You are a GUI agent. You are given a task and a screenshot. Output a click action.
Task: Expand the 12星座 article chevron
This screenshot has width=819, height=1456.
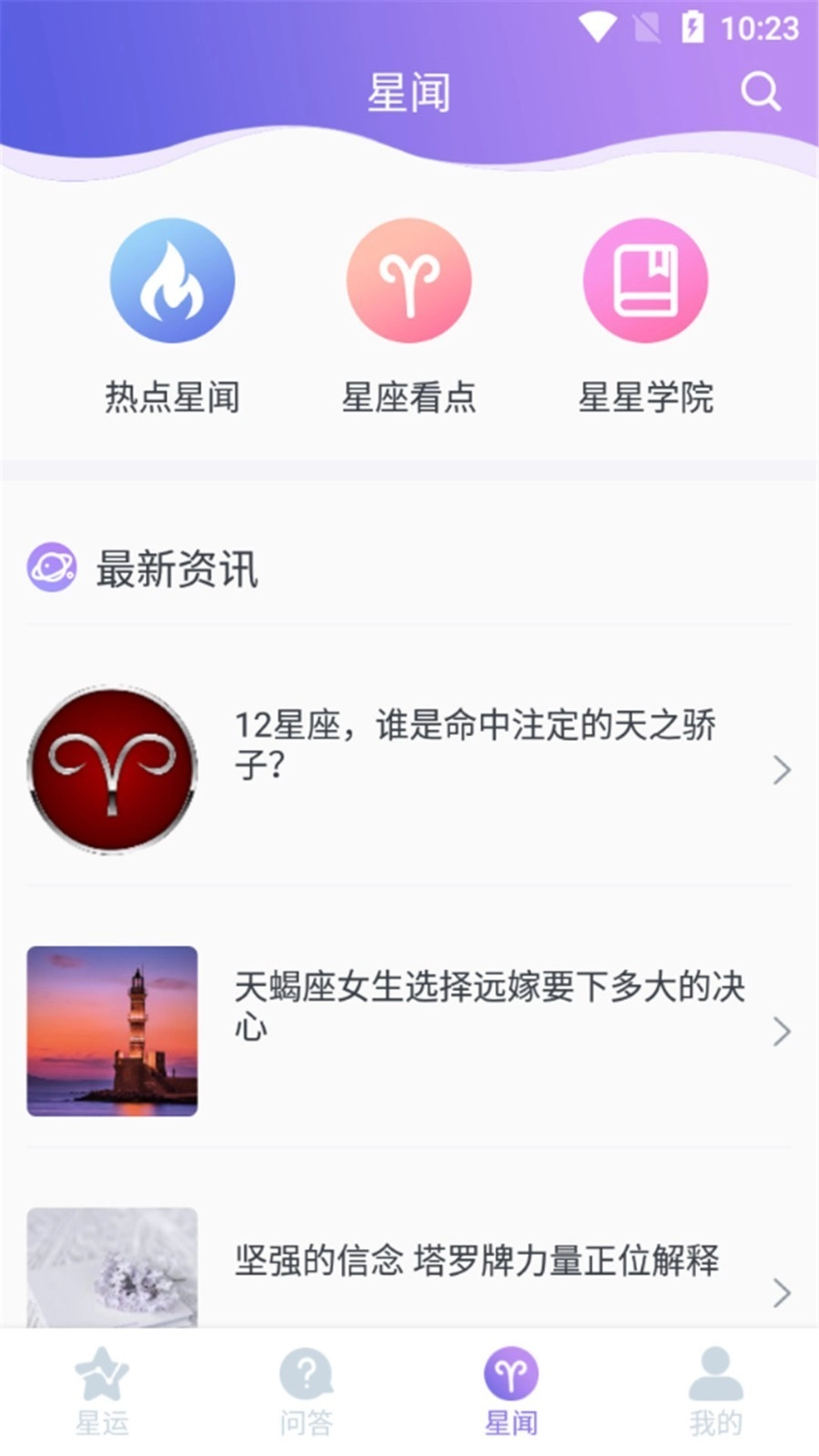coord(783,770)
